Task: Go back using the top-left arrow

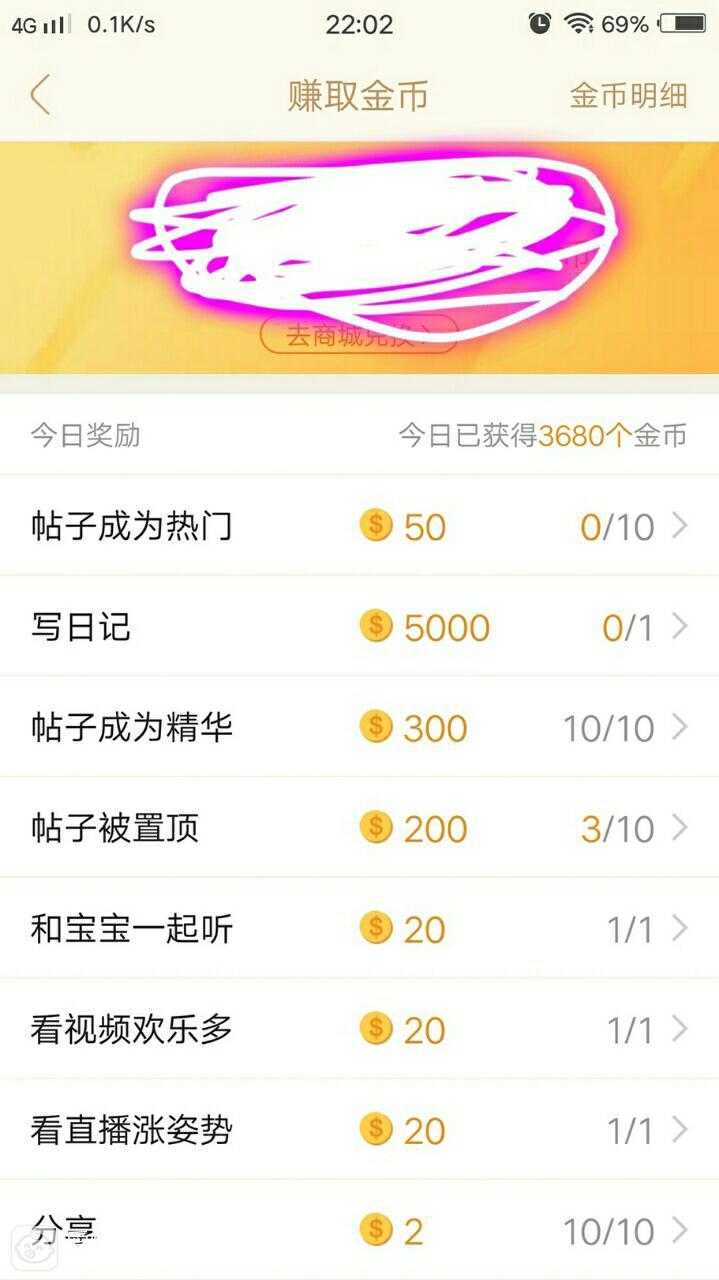Action: pyautogui.click(x=40, y=96)
